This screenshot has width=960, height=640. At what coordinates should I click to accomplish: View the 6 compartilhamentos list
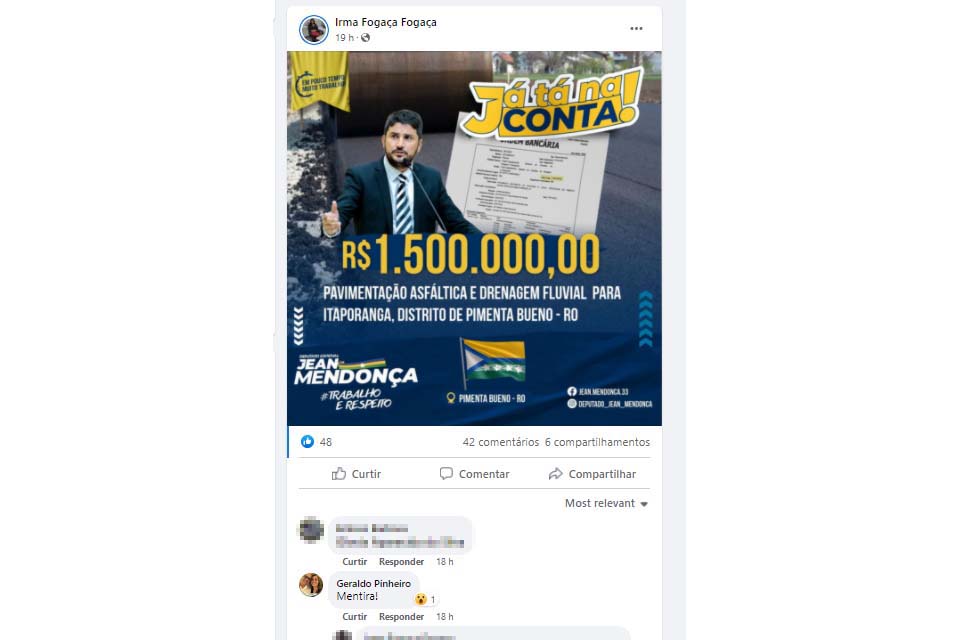click(597, 442)
